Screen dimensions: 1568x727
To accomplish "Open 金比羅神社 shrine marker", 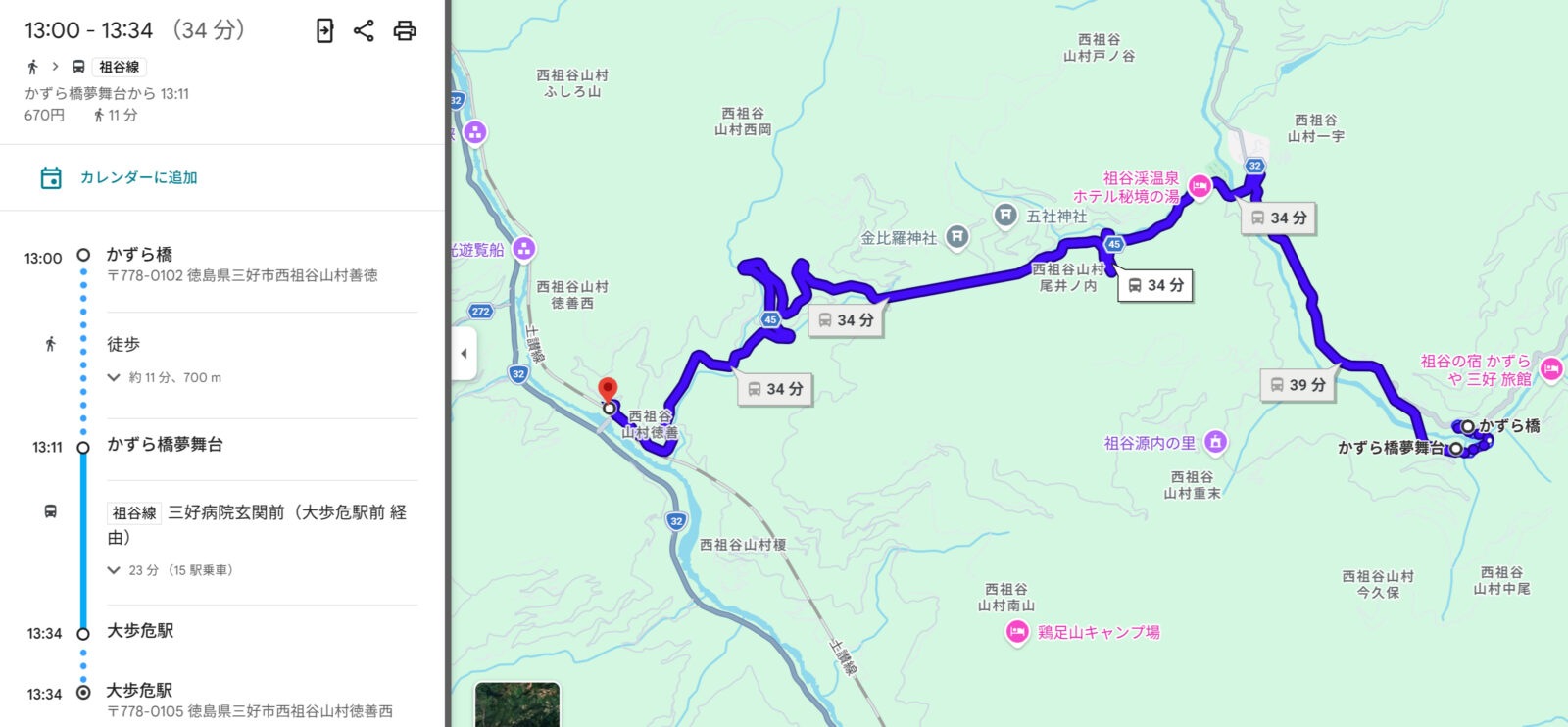I will [957, 236].
